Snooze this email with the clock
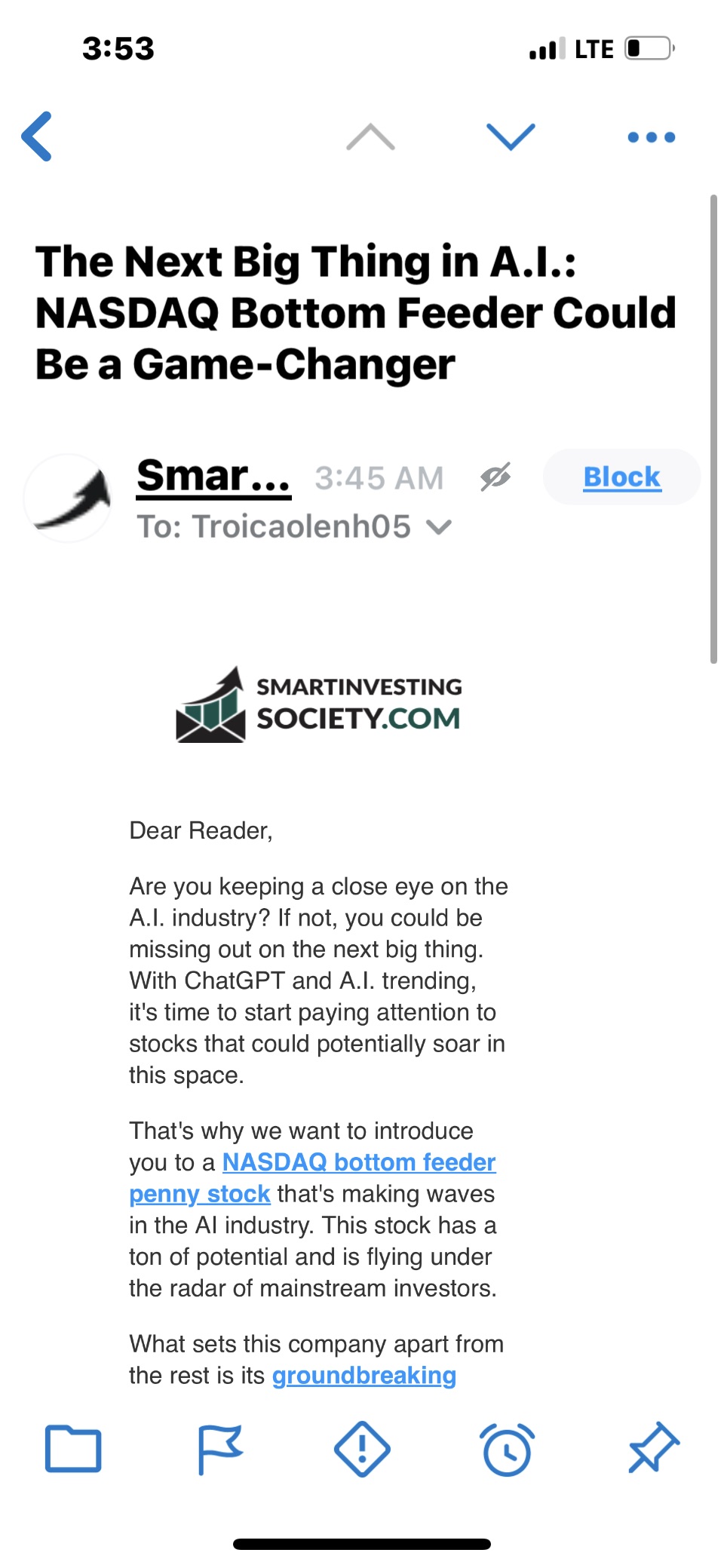The image size is (724, 1568). click(507, 1449)
